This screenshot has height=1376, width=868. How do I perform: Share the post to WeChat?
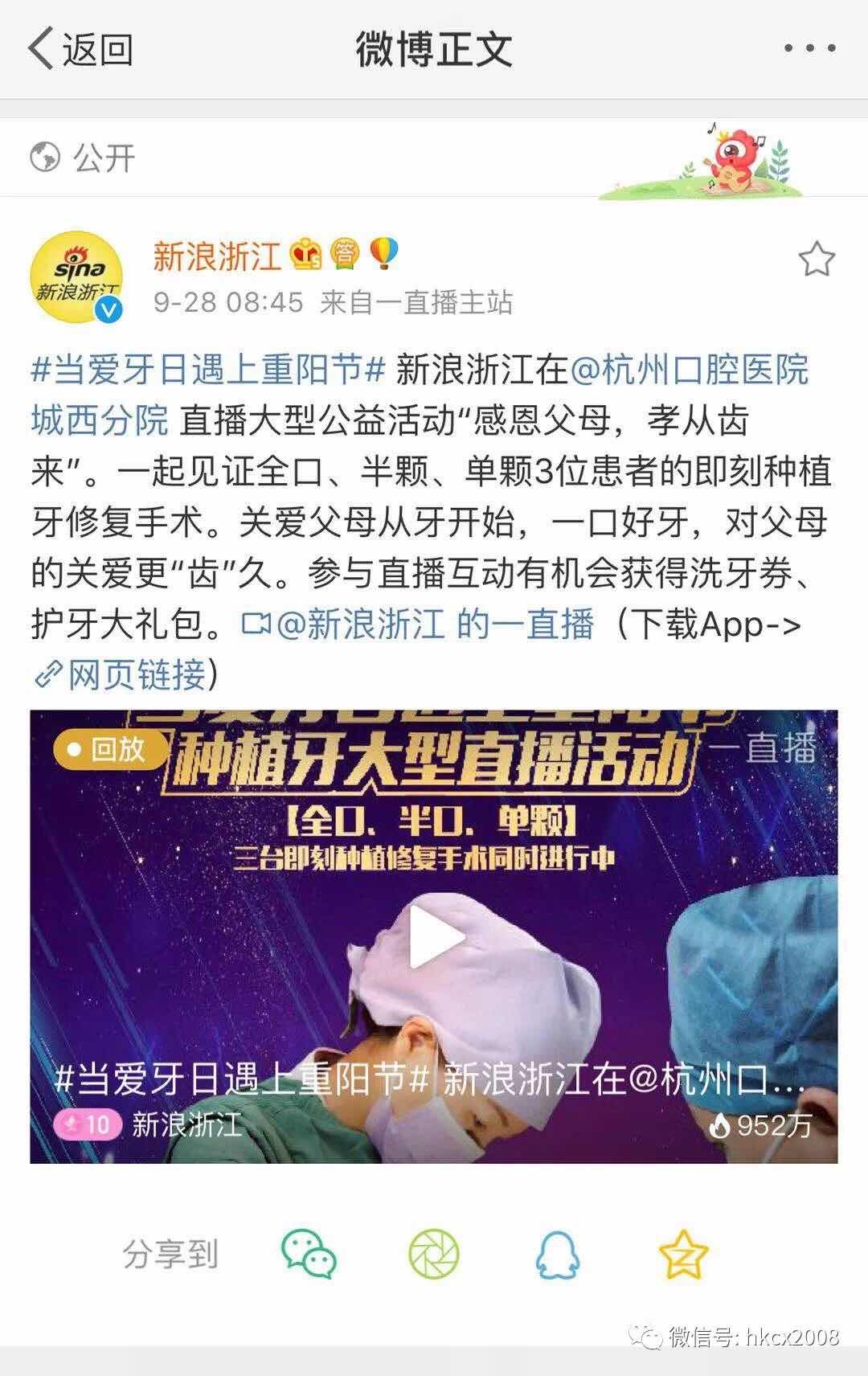pos(309,1254)
